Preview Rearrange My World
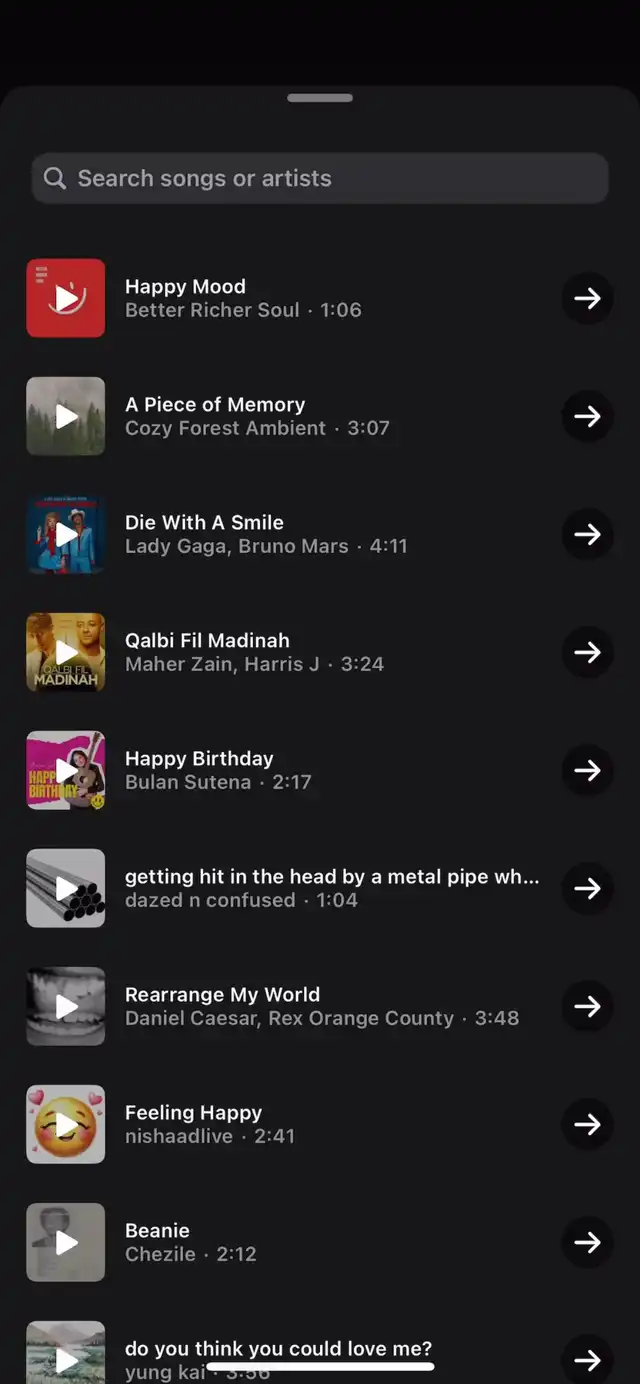Viewport: 640px width, 1384px height. [66, 1006]
